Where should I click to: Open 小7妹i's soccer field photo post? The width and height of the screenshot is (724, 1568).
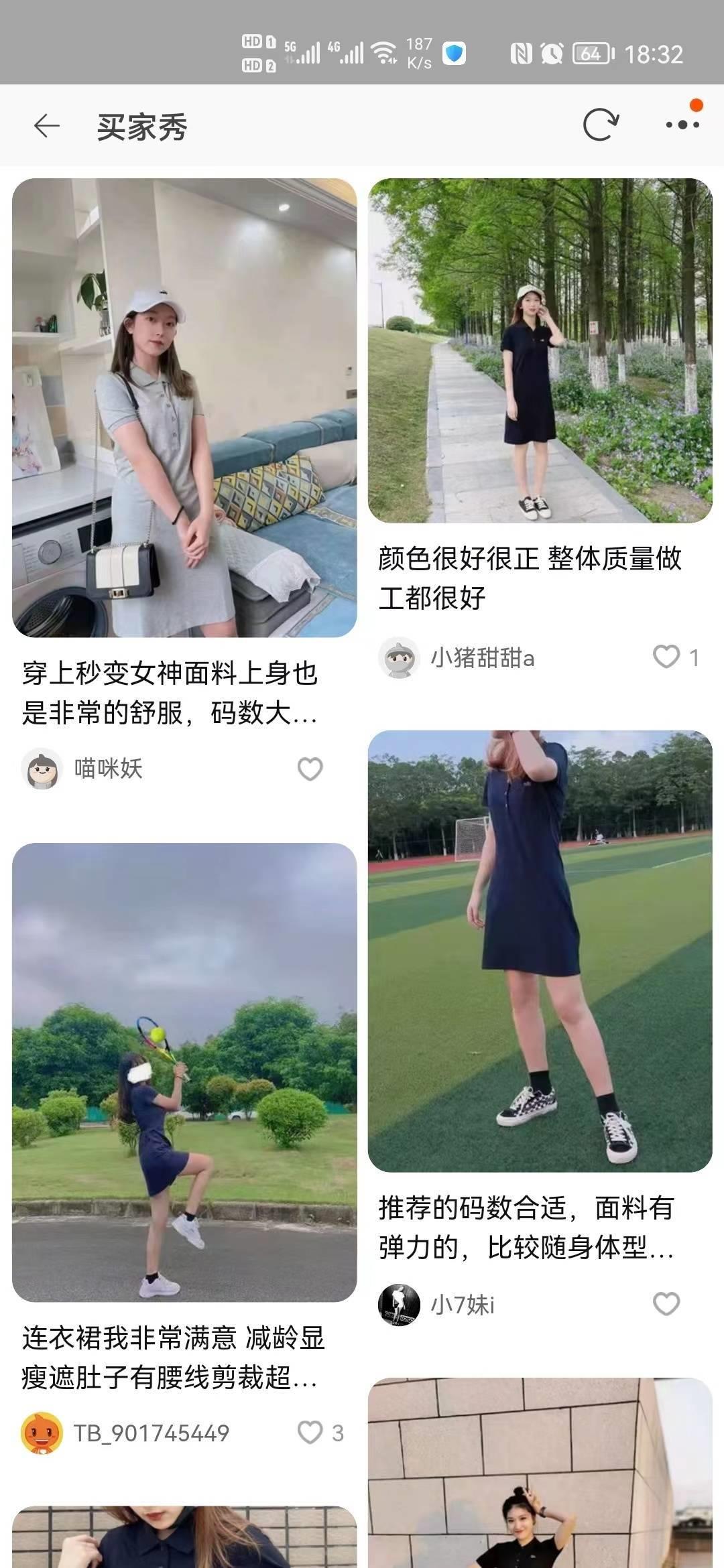click(540, 950)
